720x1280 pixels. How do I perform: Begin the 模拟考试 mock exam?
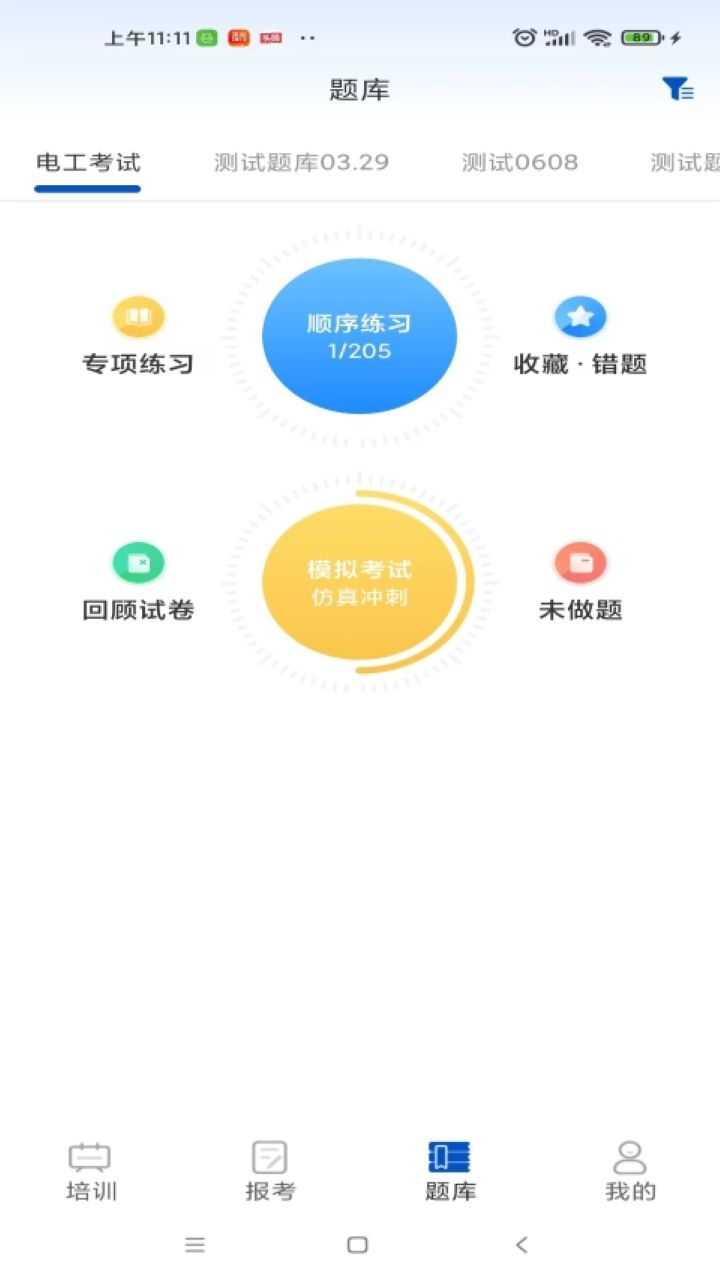point(359,582)
